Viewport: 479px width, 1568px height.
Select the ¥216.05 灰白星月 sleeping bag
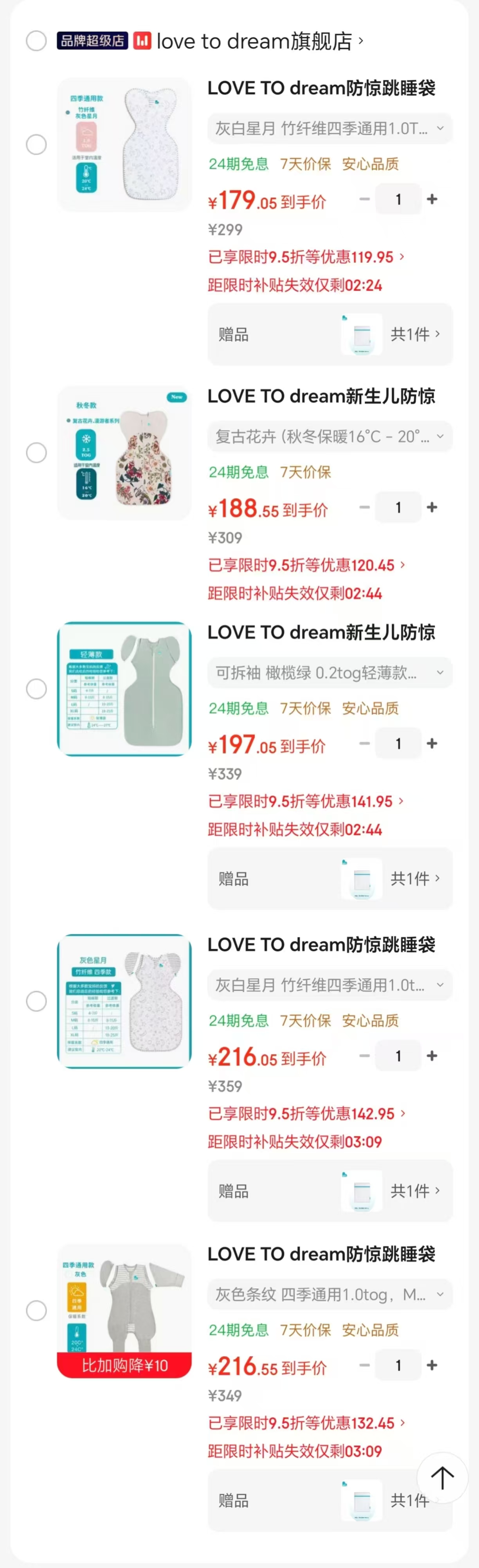(36, 1001)
